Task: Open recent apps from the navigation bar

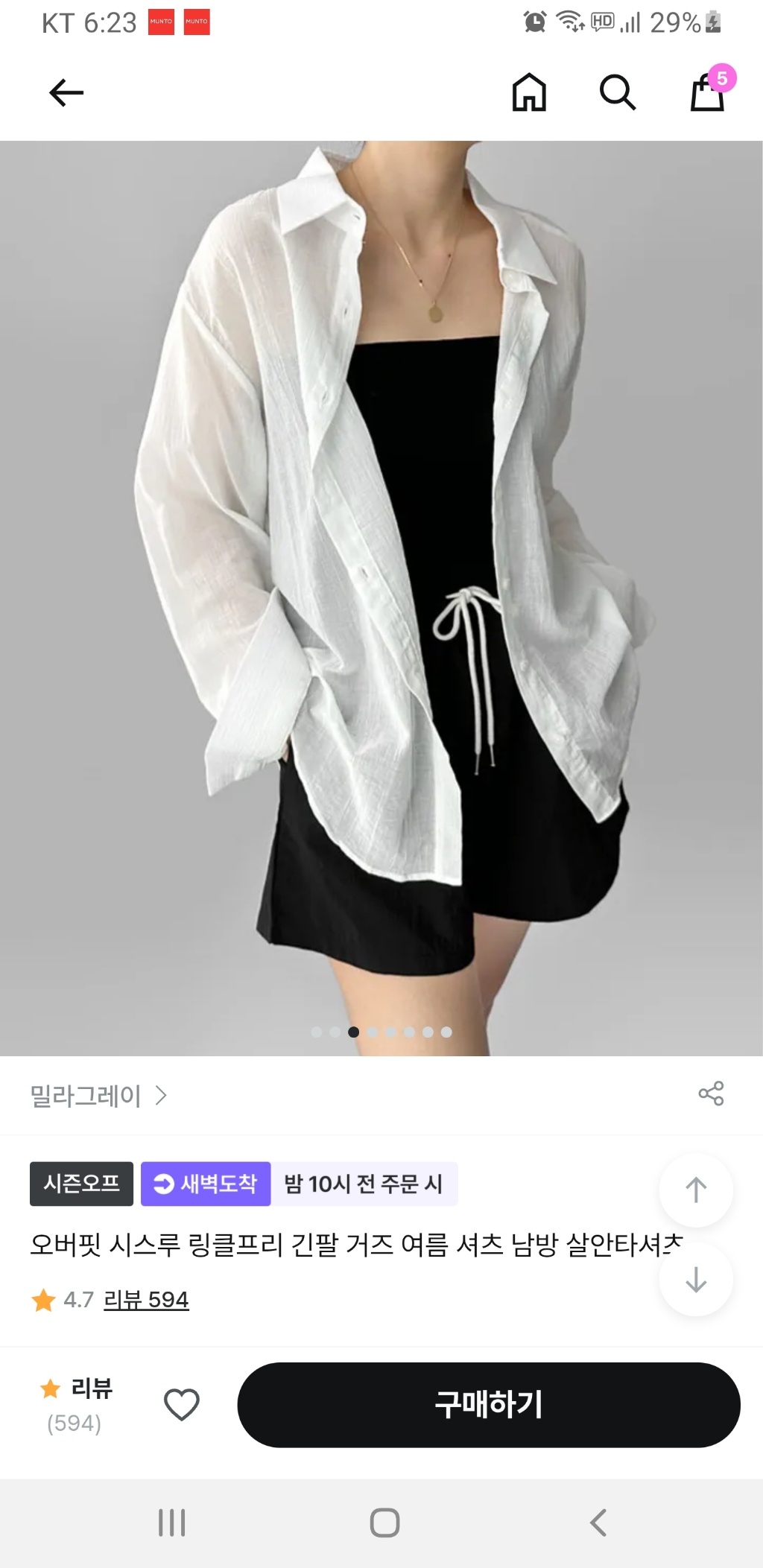Action: point(171,1523)
